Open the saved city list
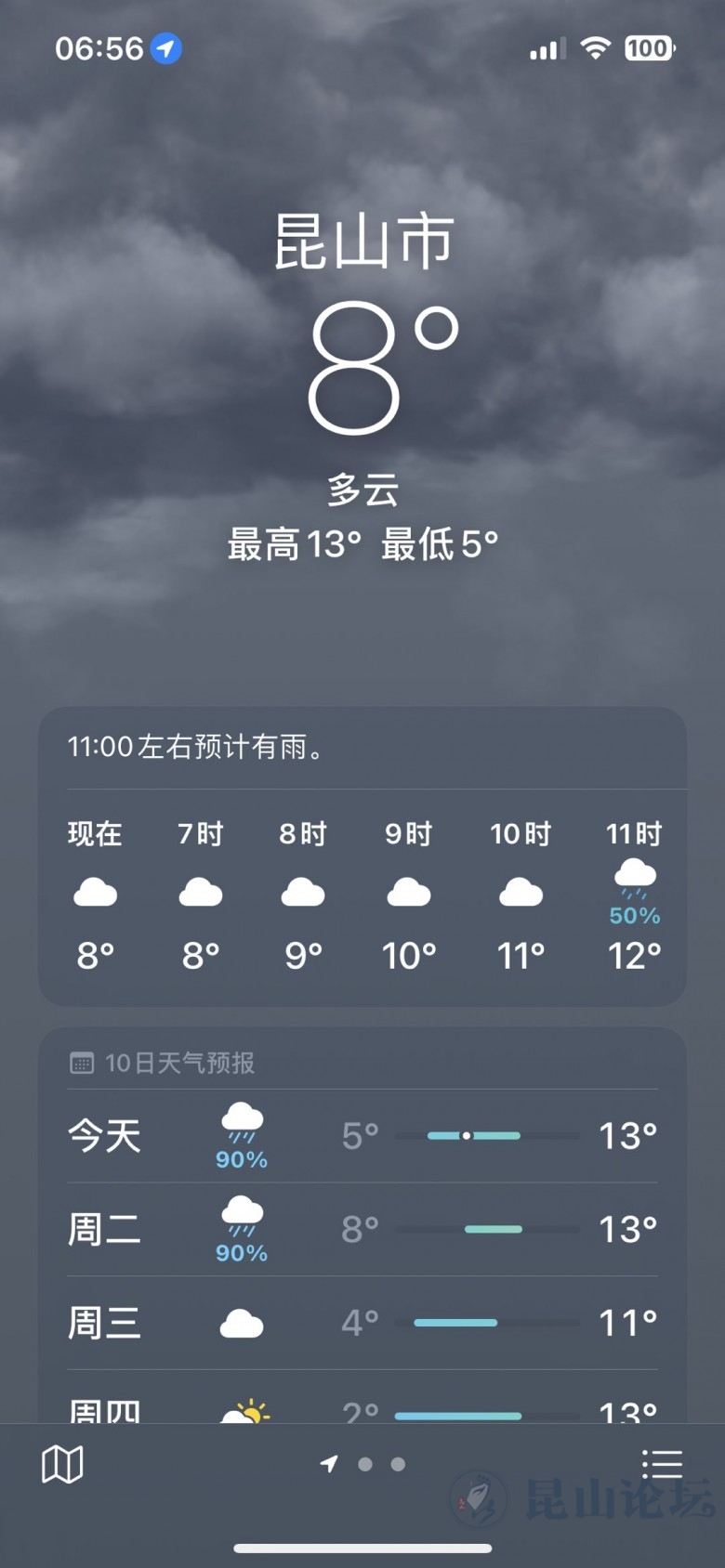The width and height of the screenshot is (725, 1568). tap(662, 1465)
